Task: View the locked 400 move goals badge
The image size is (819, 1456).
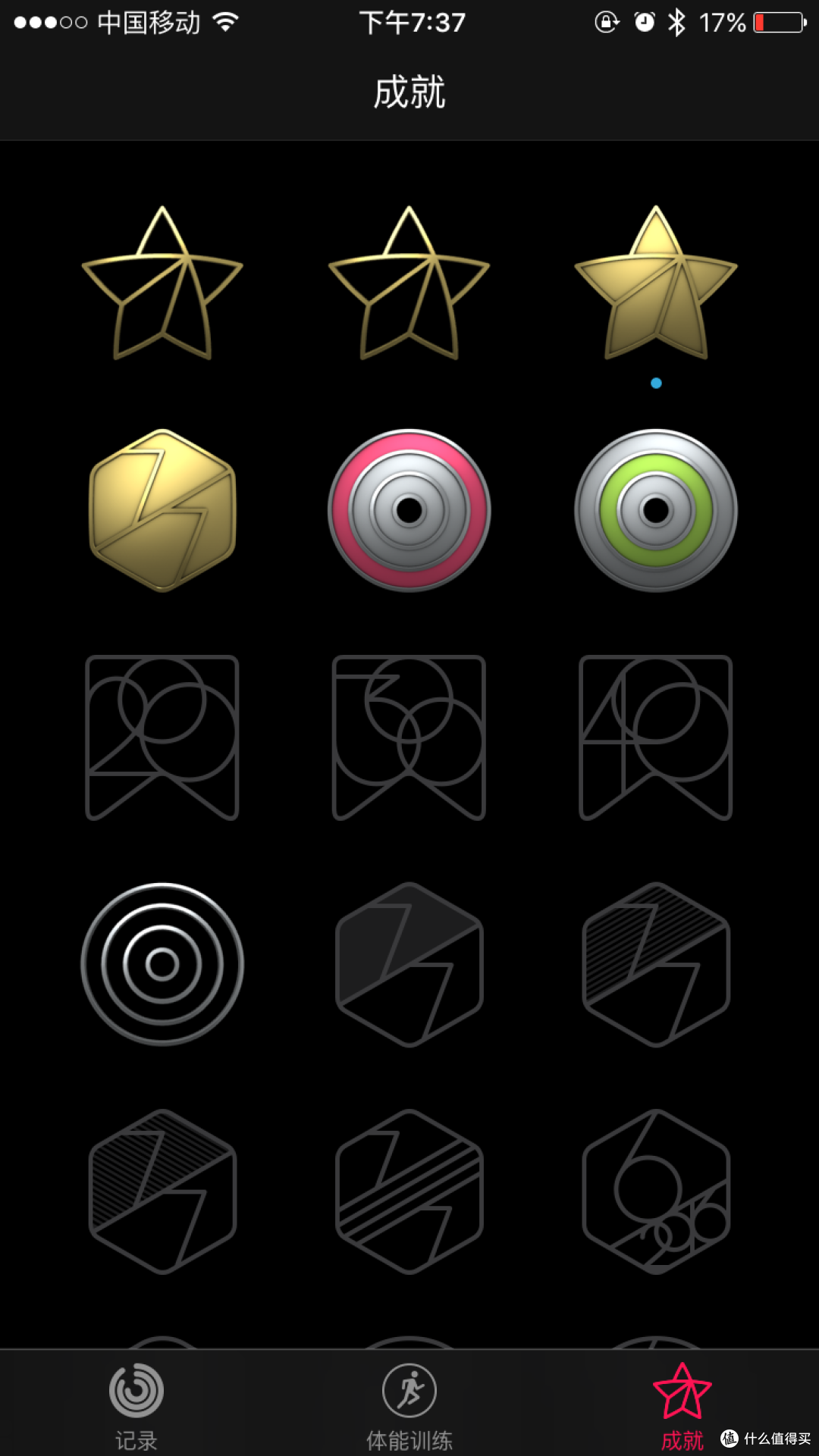Action: (656, 737)
